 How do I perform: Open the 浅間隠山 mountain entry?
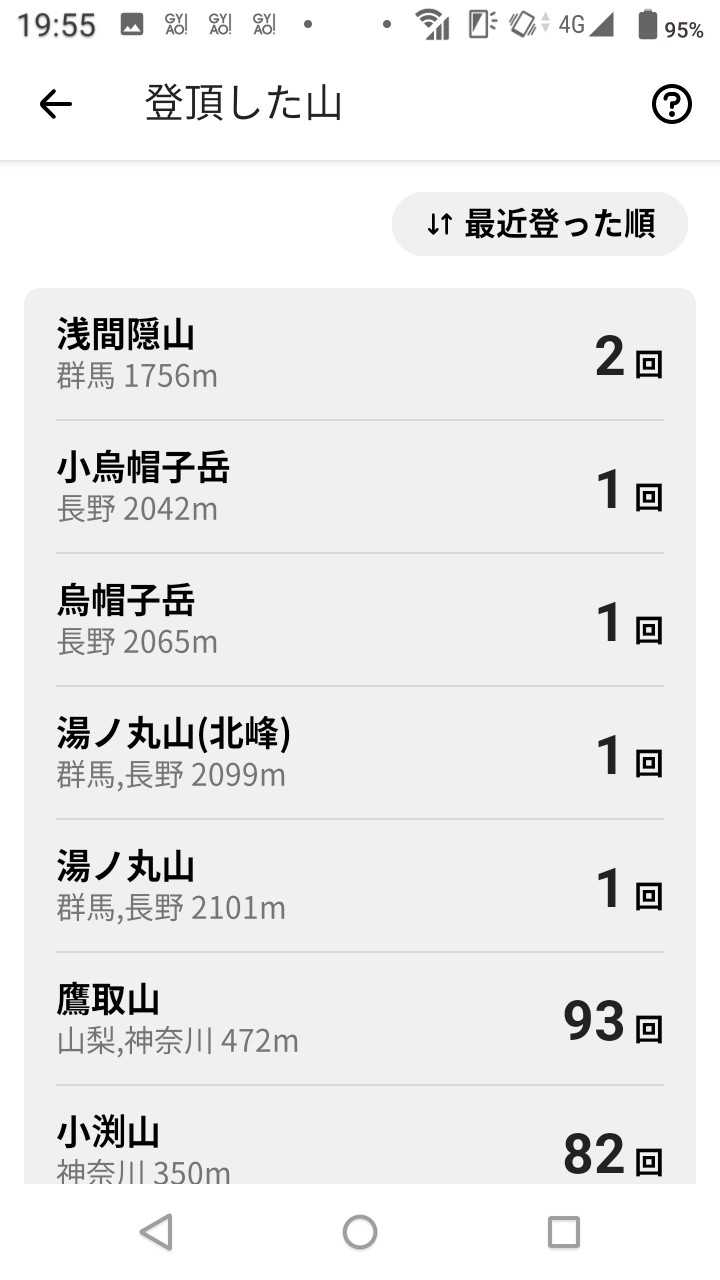[360, 355]
